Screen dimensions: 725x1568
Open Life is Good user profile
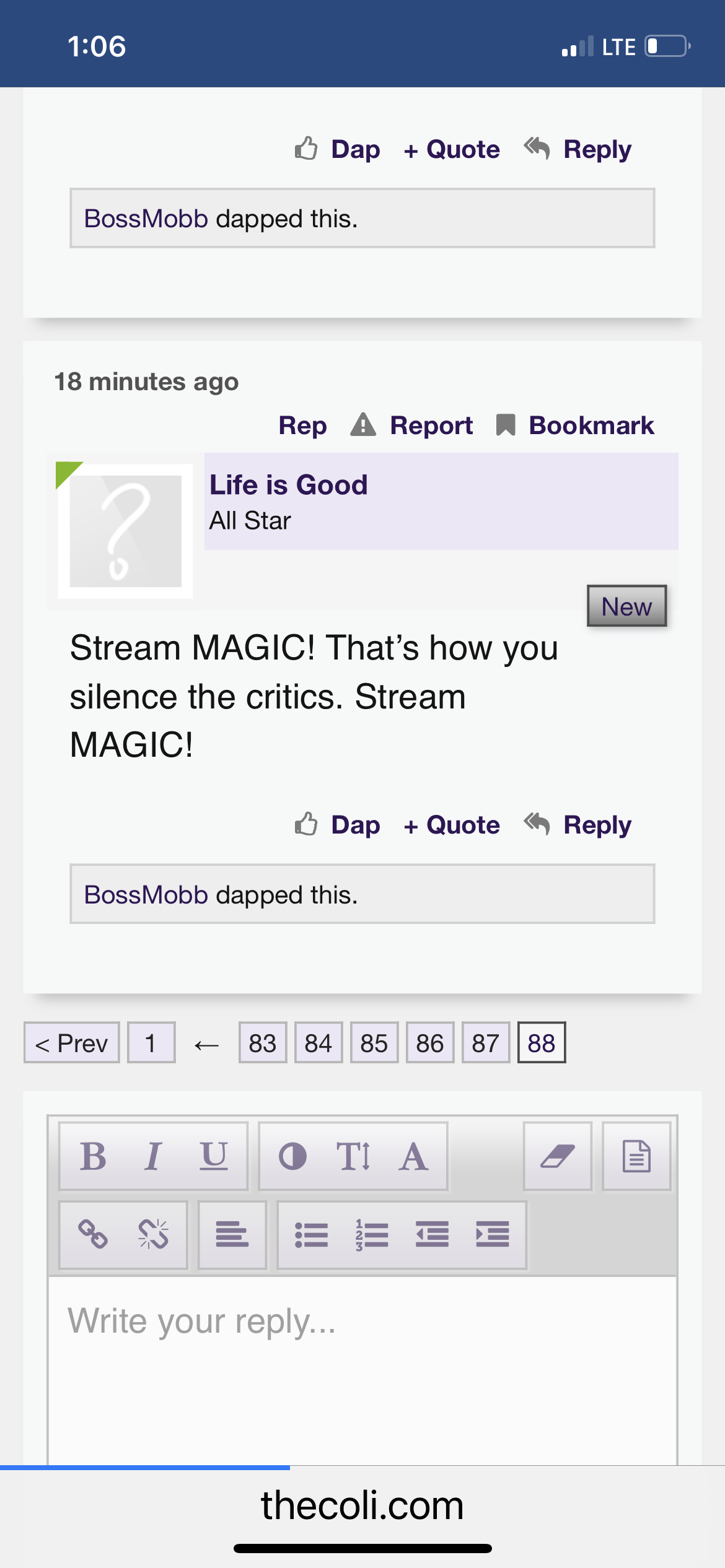point(288,485)
